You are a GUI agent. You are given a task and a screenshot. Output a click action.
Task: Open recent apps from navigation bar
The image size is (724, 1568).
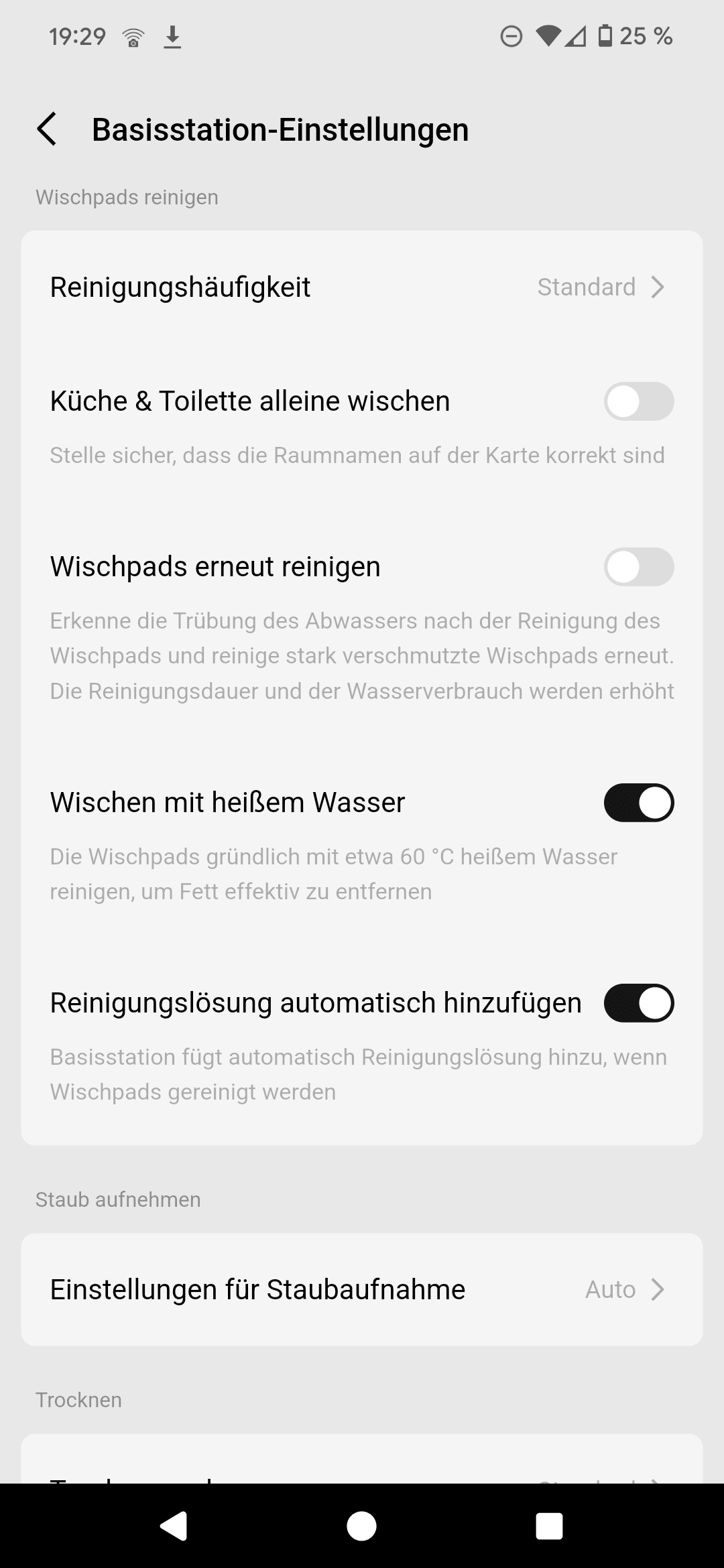click(x=549, y=1526)
